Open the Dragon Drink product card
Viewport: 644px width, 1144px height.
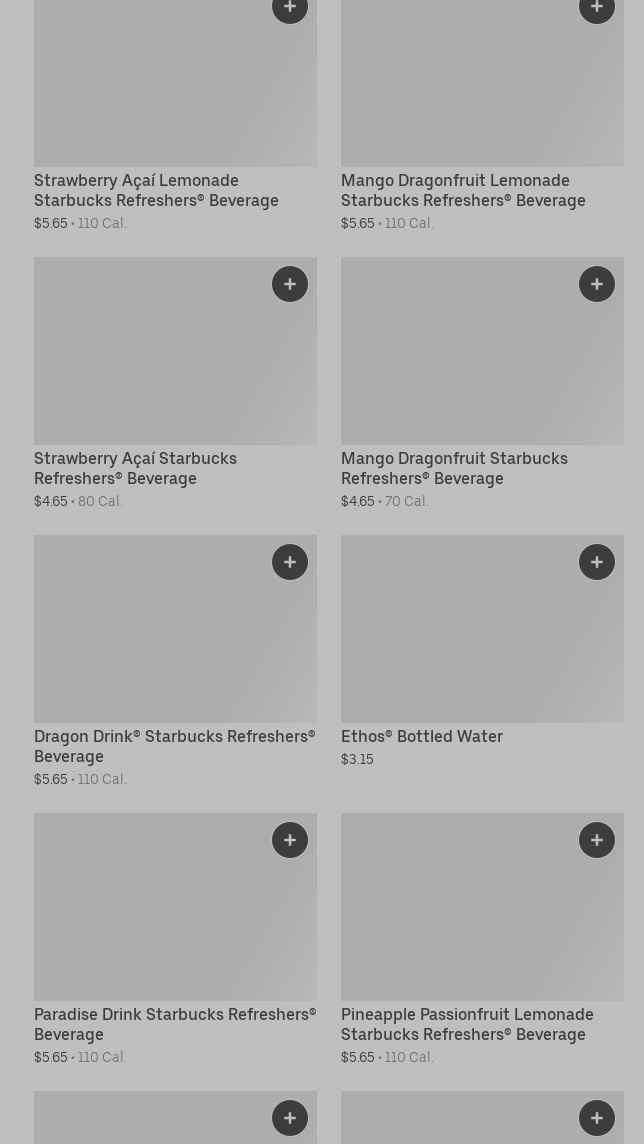[174, 746]
